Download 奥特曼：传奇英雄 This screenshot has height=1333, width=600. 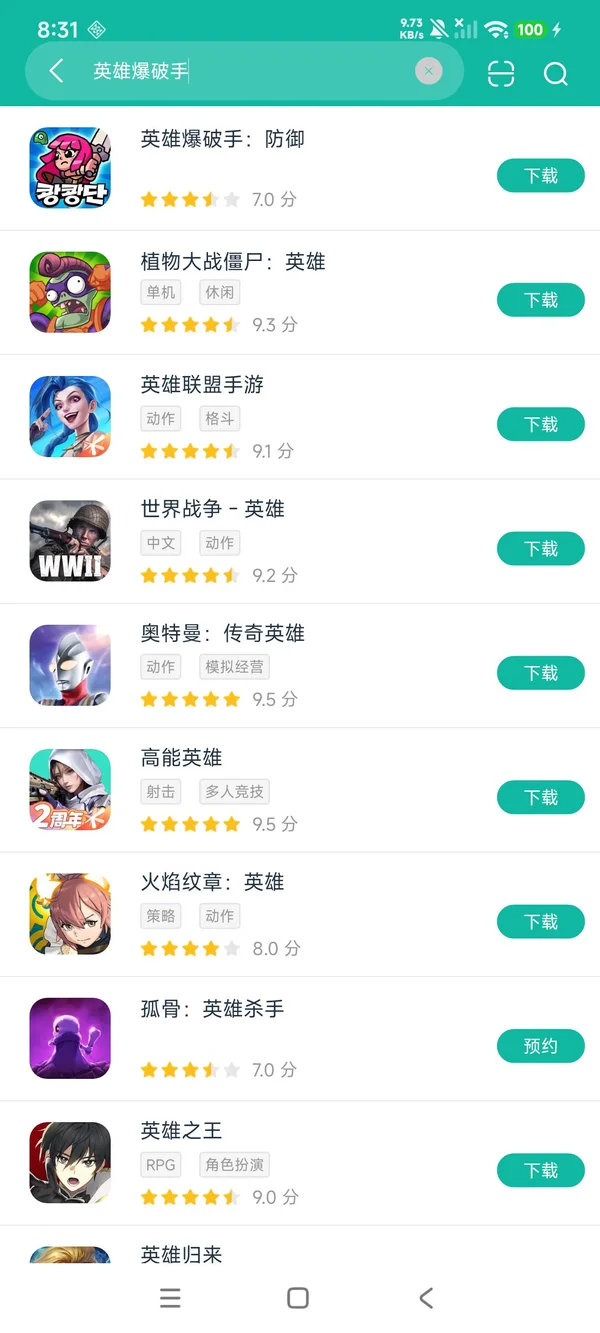[540, 673]
